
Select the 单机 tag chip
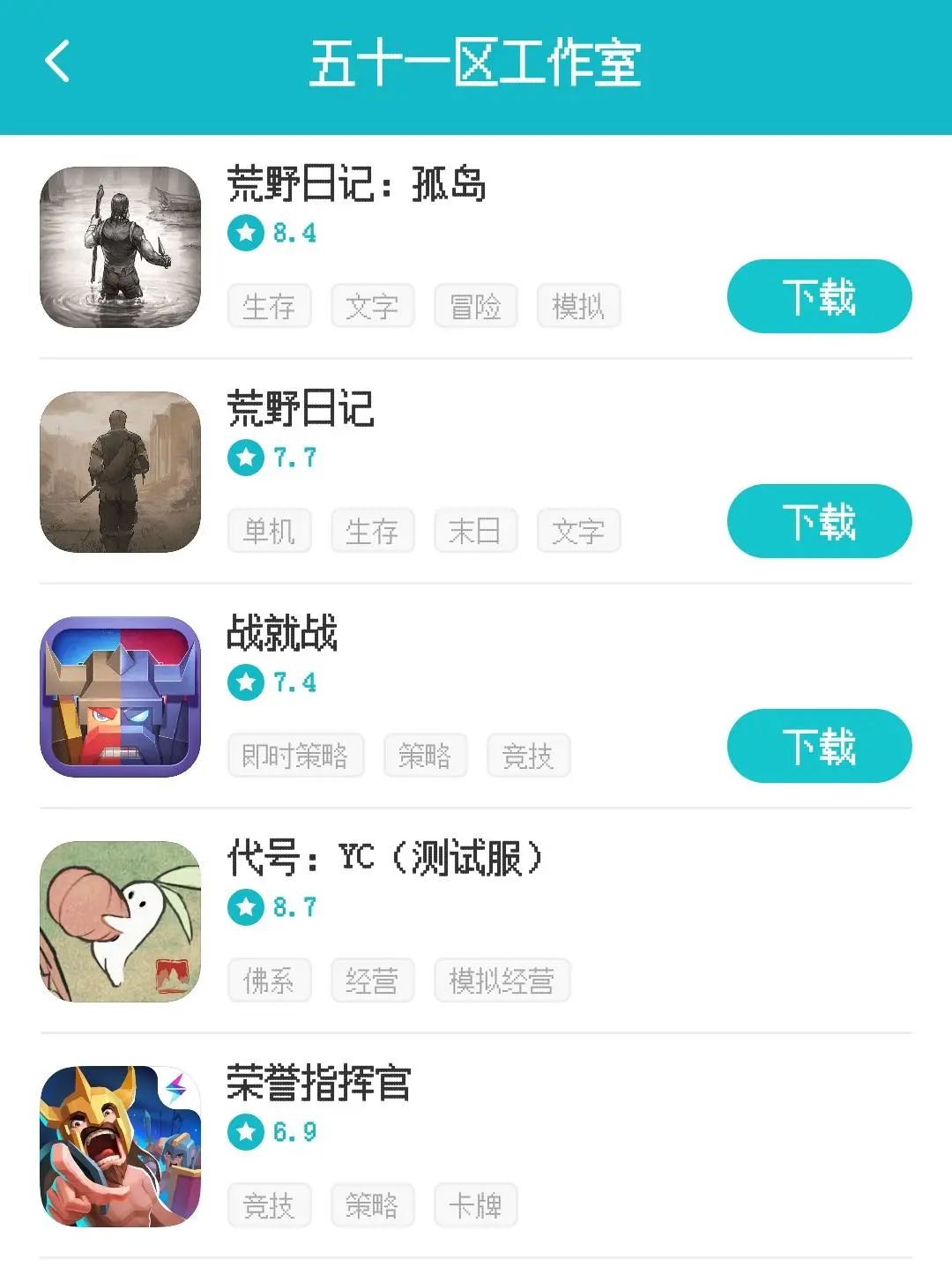[269, 531]
